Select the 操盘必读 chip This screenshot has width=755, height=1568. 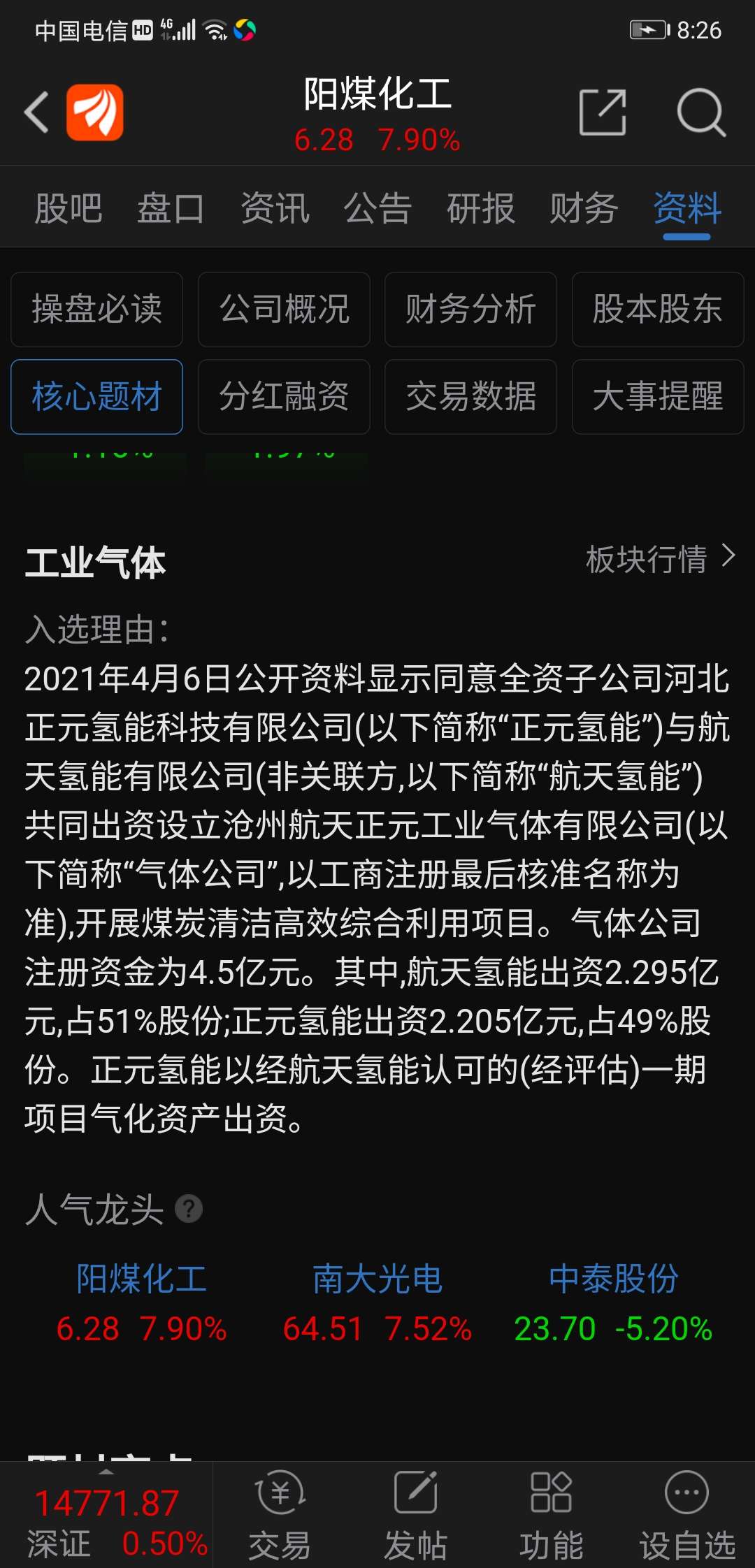[x=97, y=310]
